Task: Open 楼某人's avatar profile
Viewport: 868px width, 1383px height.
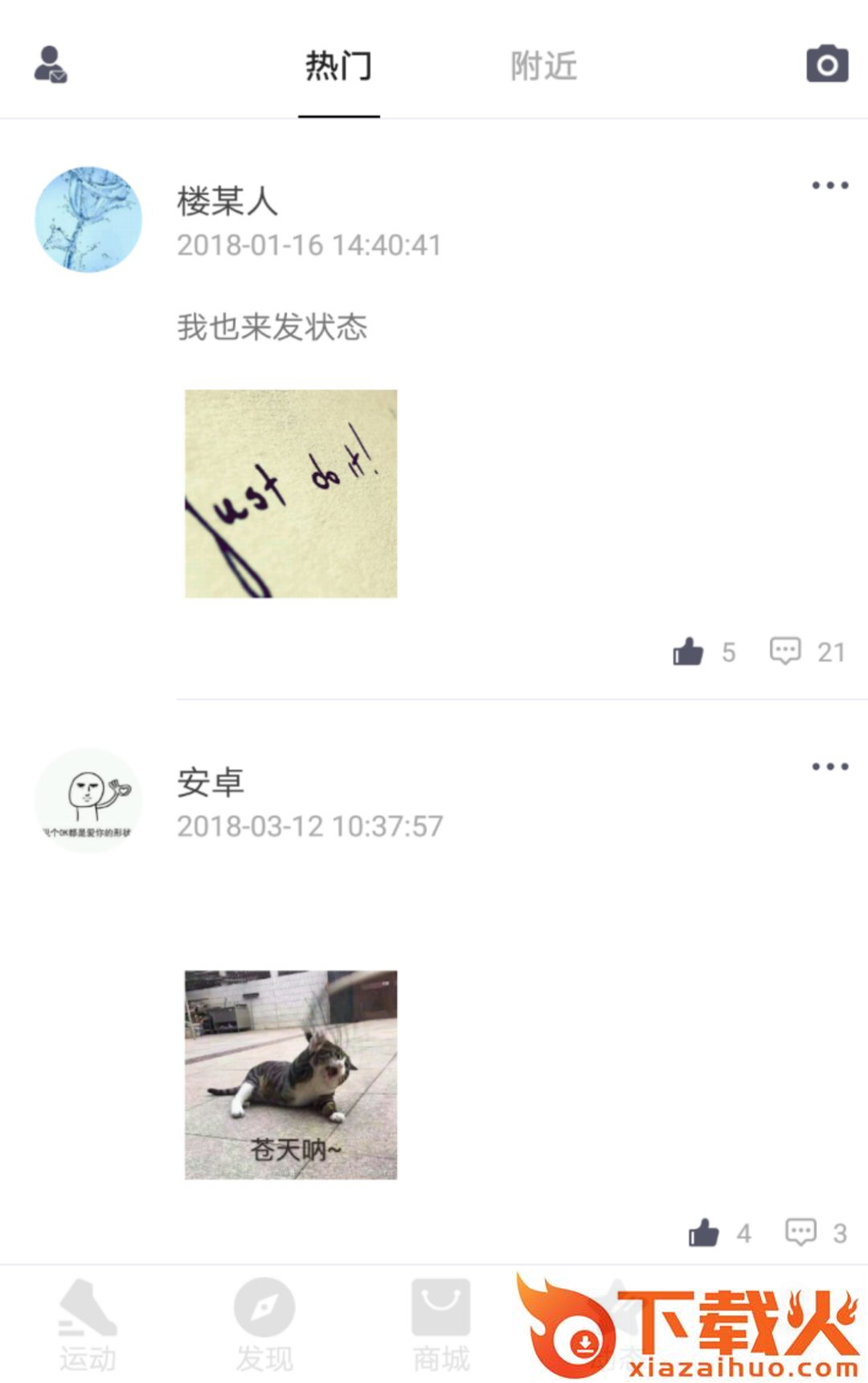Action: 88,219
